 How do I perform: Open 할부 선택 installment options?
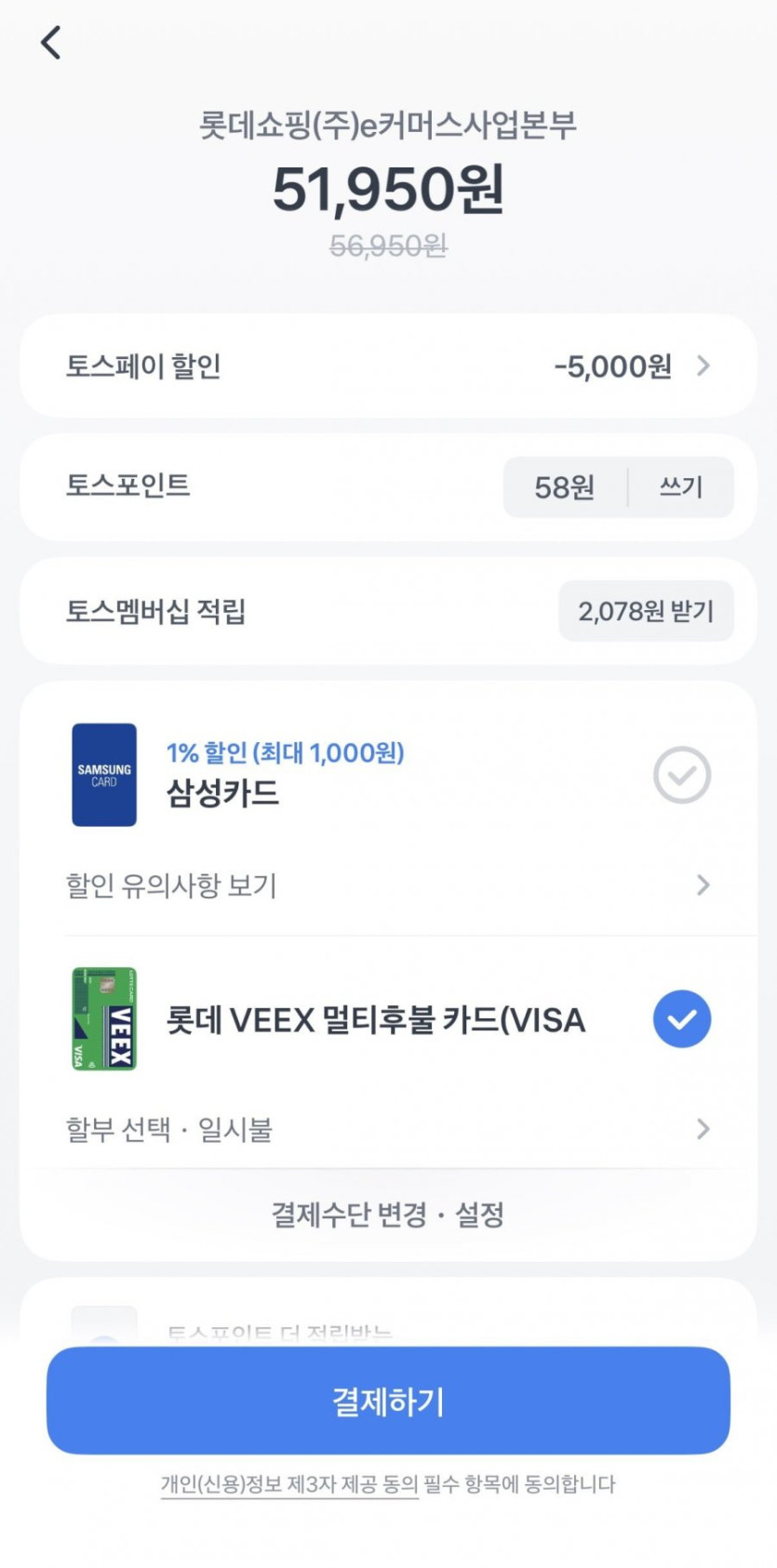[388, 1129]
